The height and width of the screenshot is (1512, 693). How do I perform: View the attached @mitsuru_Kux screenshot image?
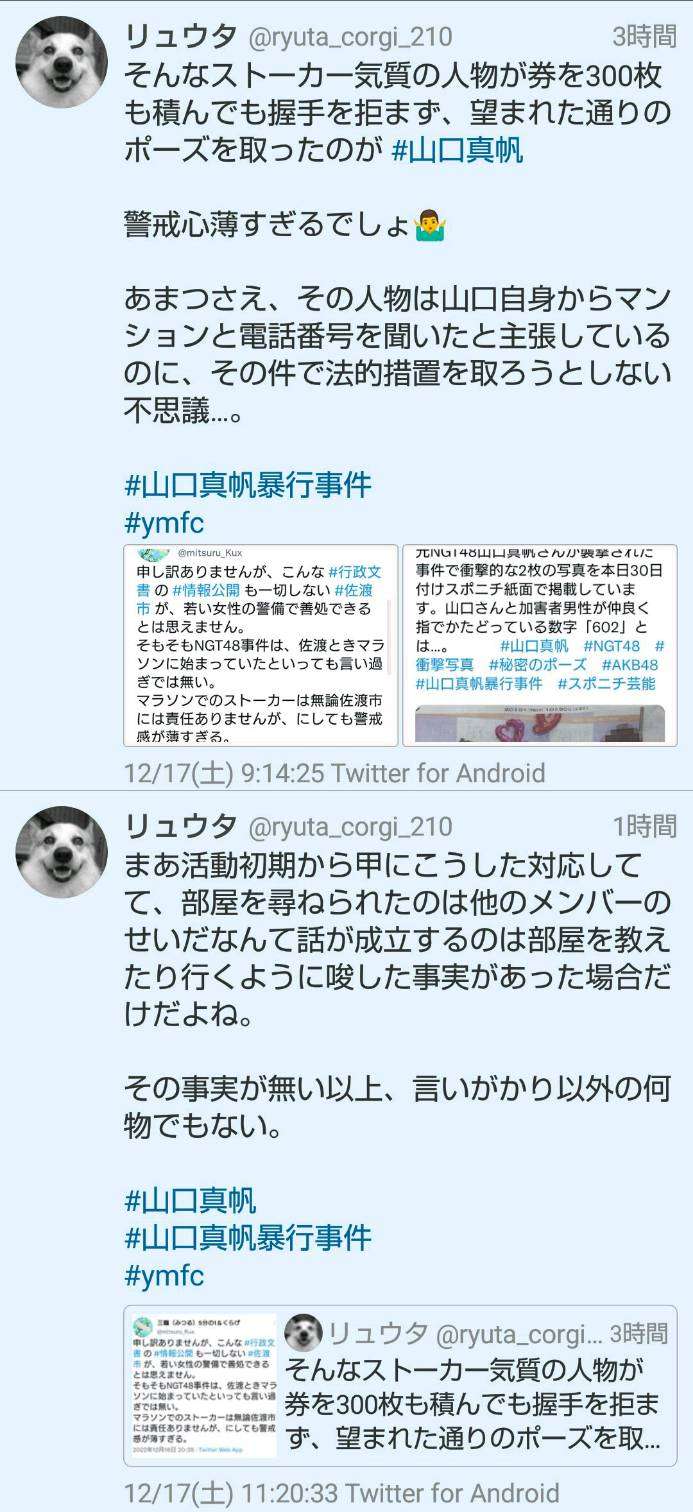[259, 645]
